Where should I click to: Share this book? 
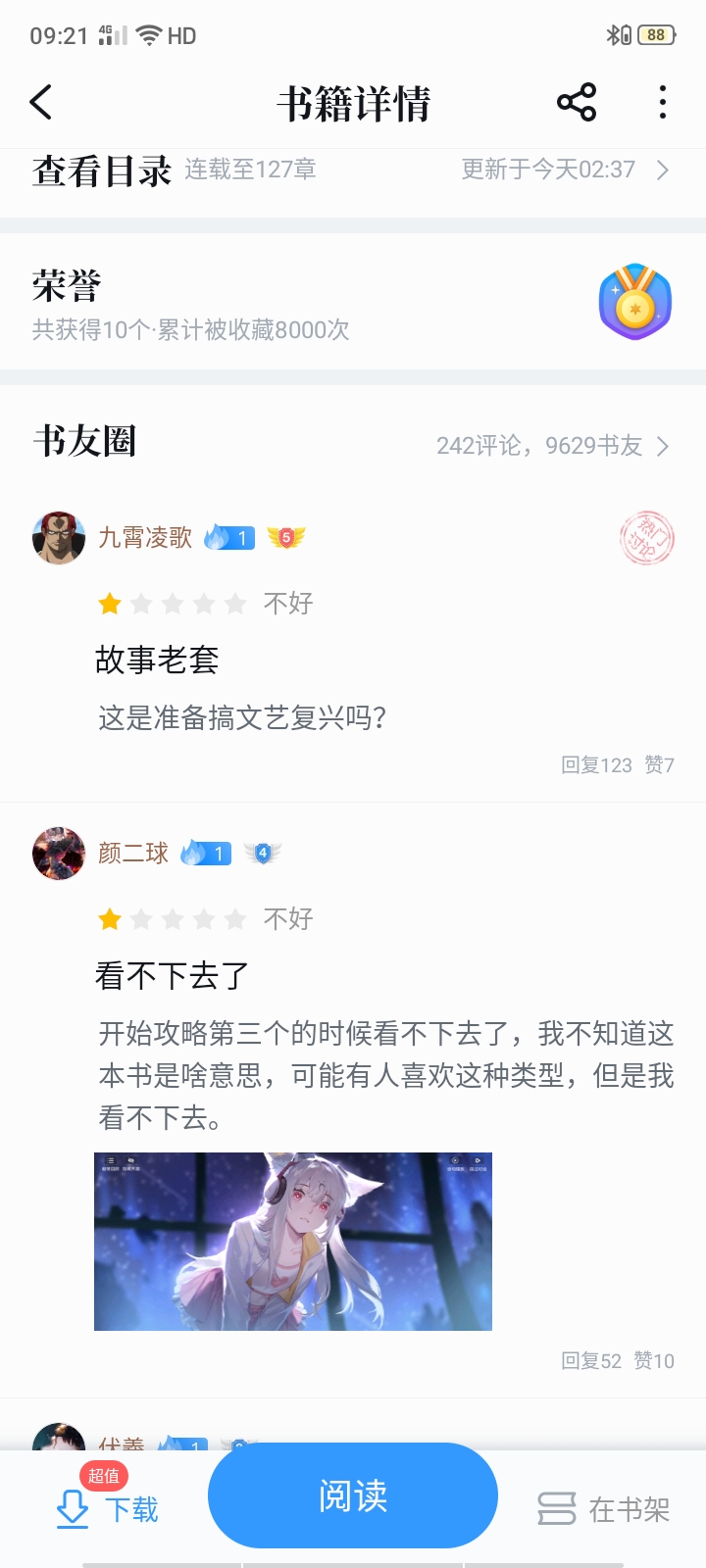(577, 102)
